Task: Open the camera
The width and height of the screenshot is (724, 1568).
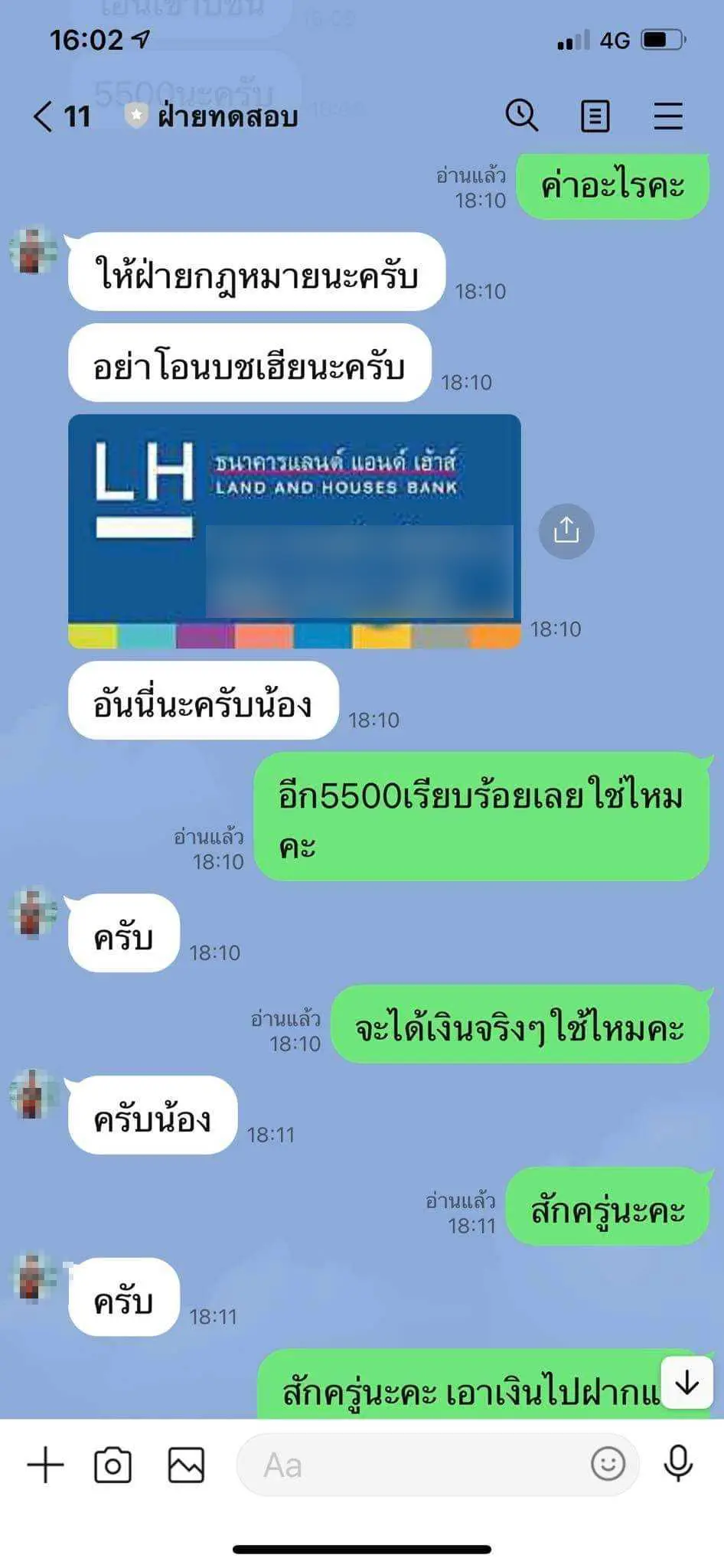Action: [113, 1465]
